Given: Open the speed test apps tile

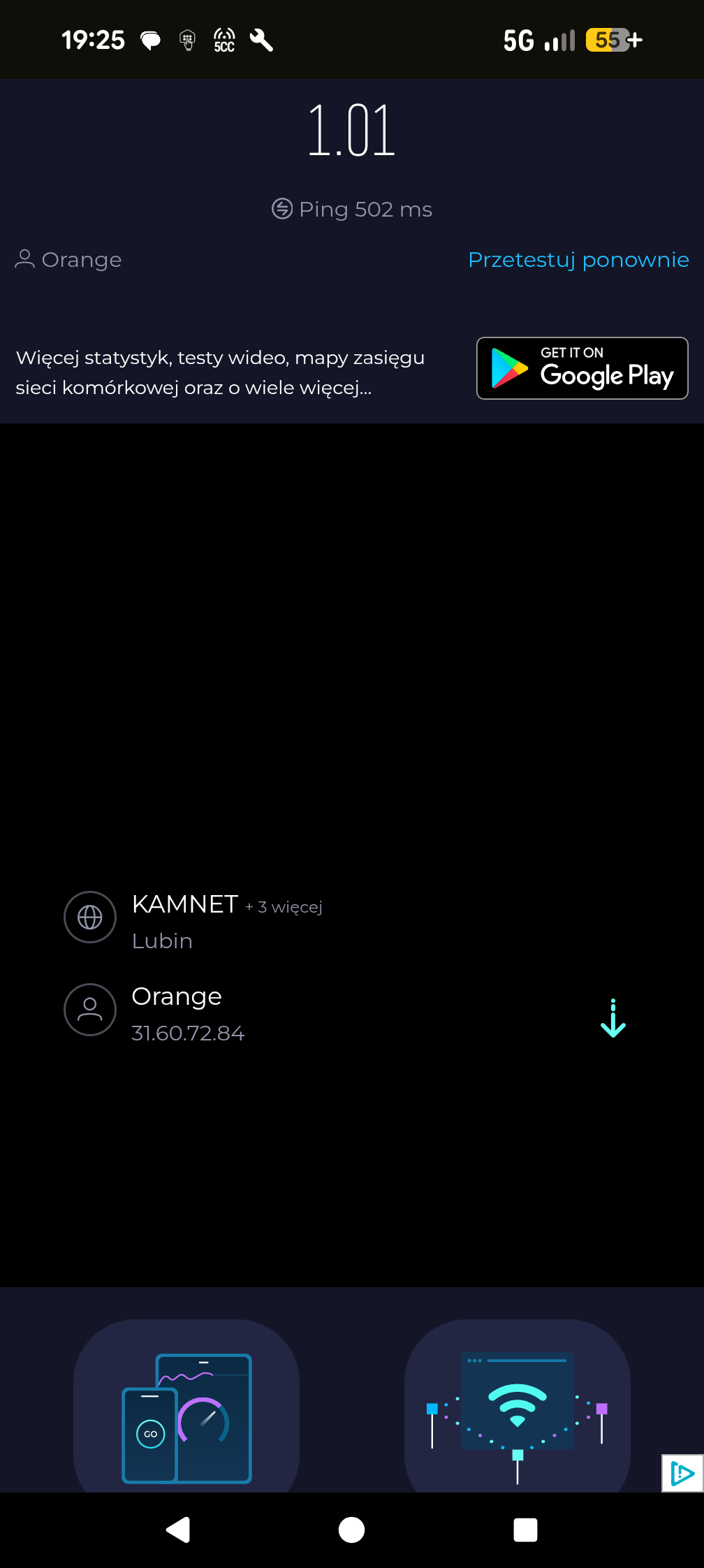Looking at the screenshot, I should tap(186, 1406).
